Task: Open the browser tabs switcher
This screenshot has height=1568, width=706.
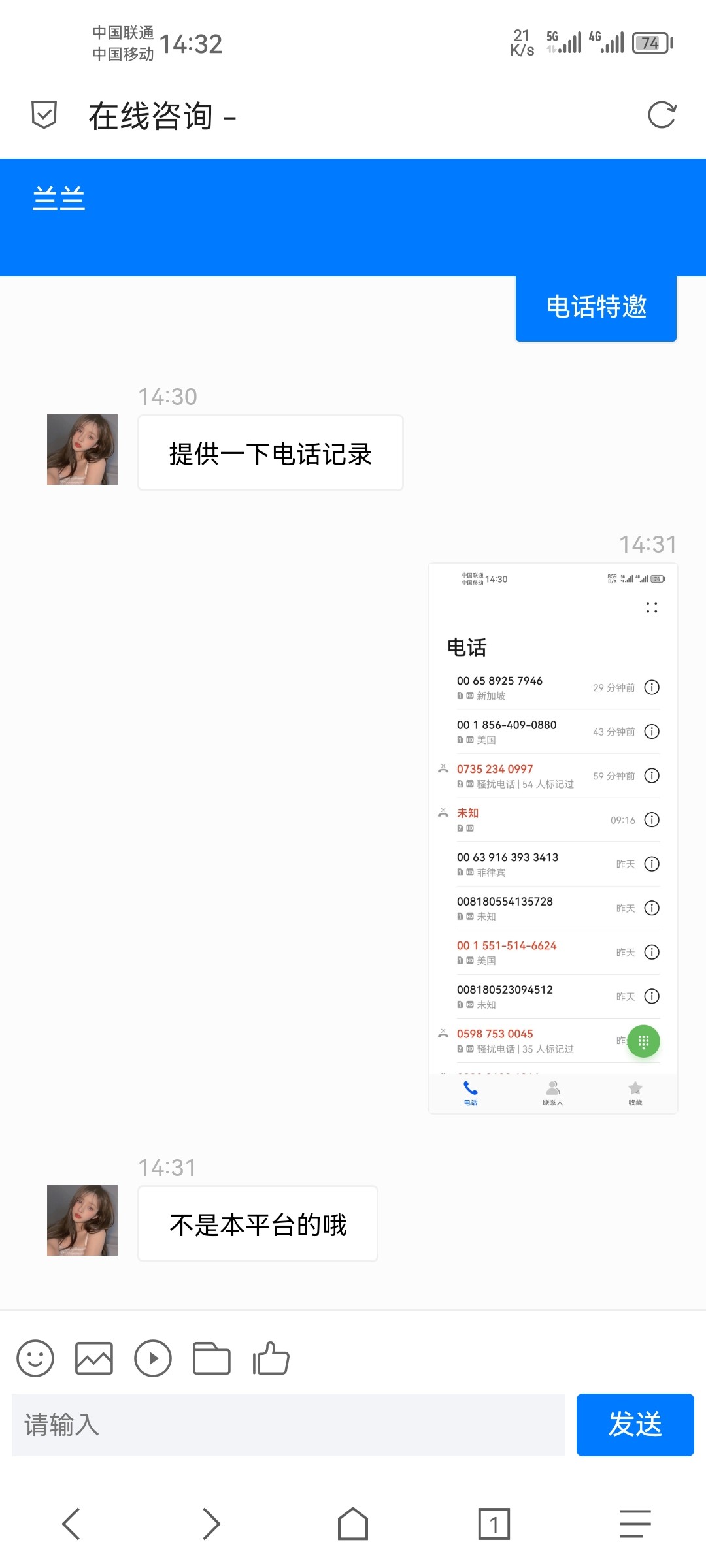Action: coord(494,1524)
